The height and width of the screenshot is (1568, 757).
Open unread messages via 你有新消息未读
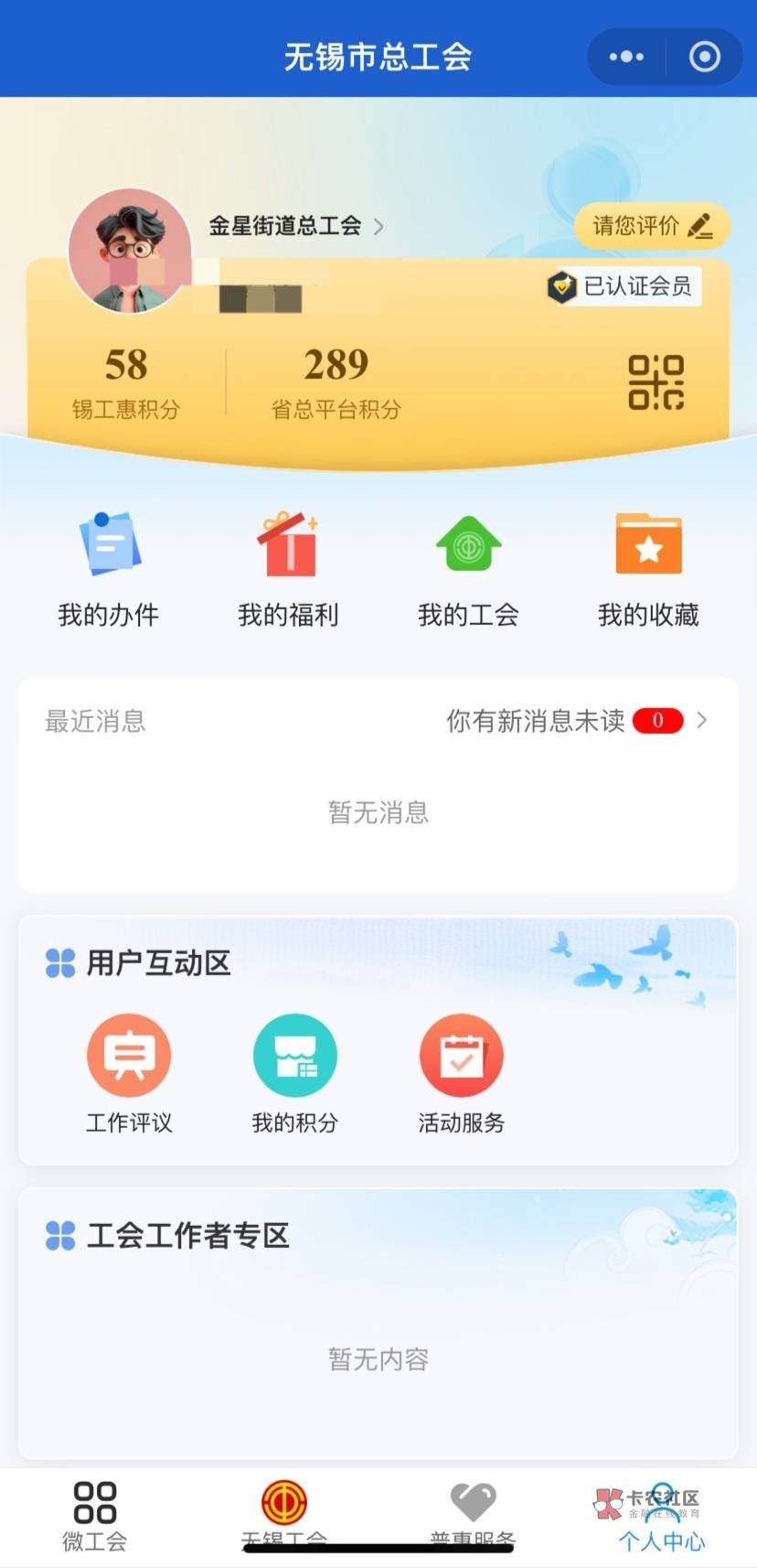576,721
